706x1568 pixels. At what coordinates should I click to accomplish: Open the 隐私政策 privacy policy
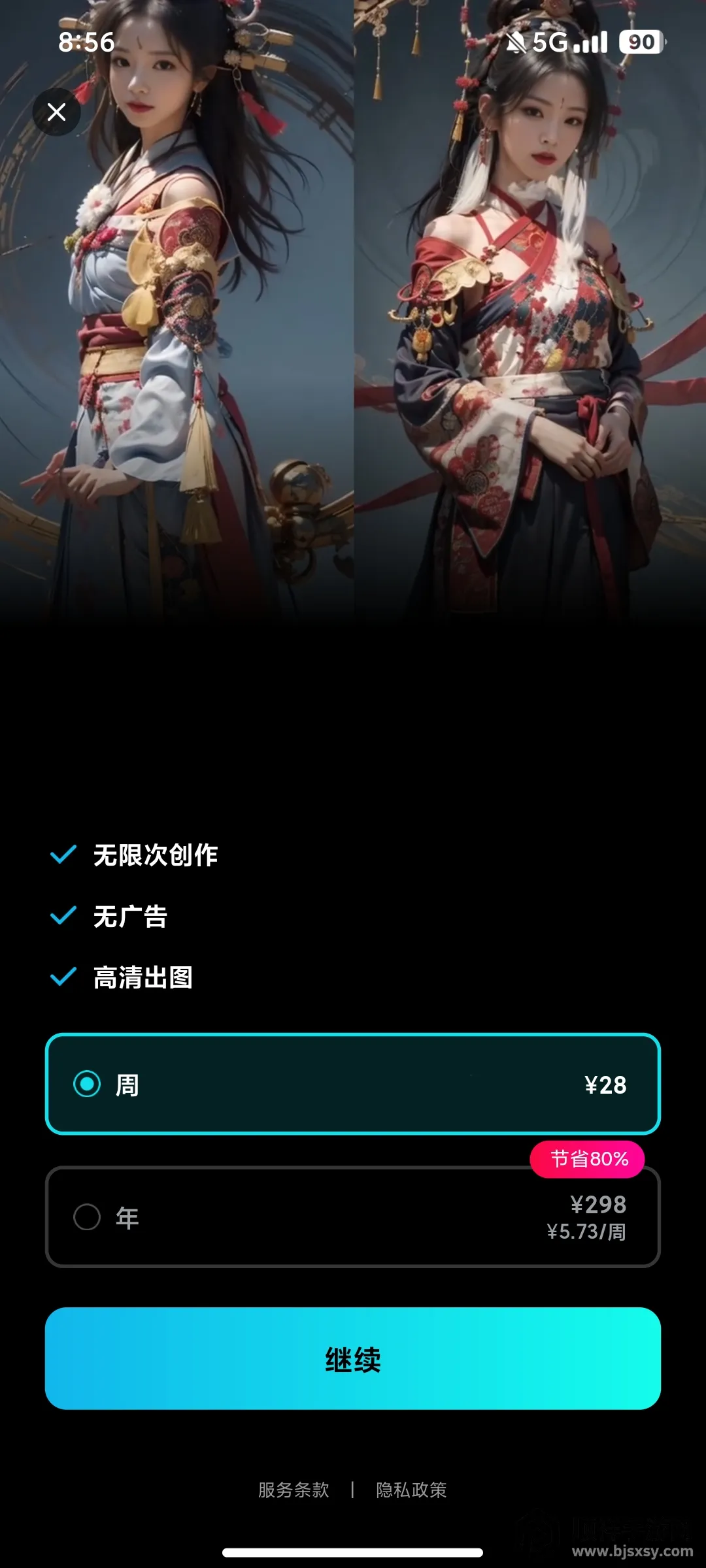(x=411, y=1490)
